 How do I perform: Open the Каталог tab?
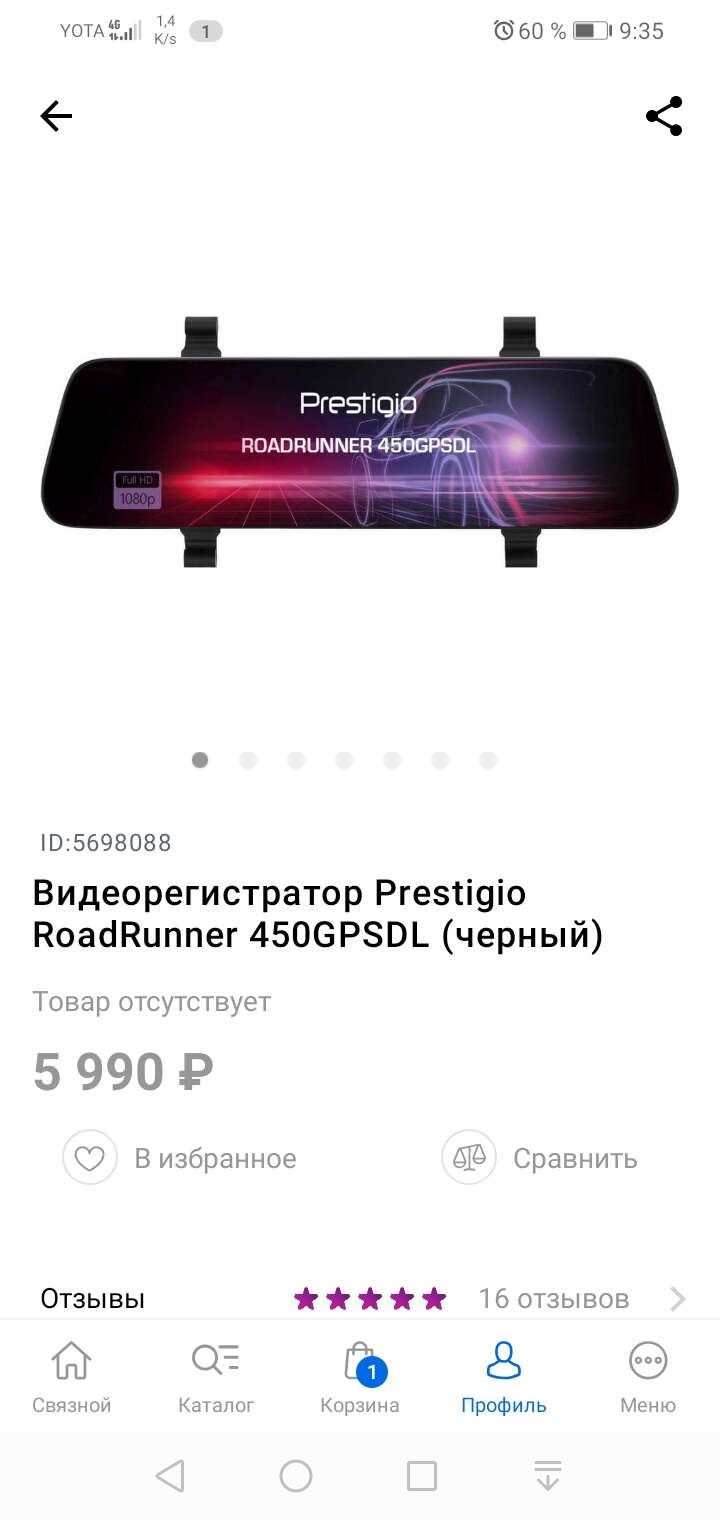[x=216, y=1378]
